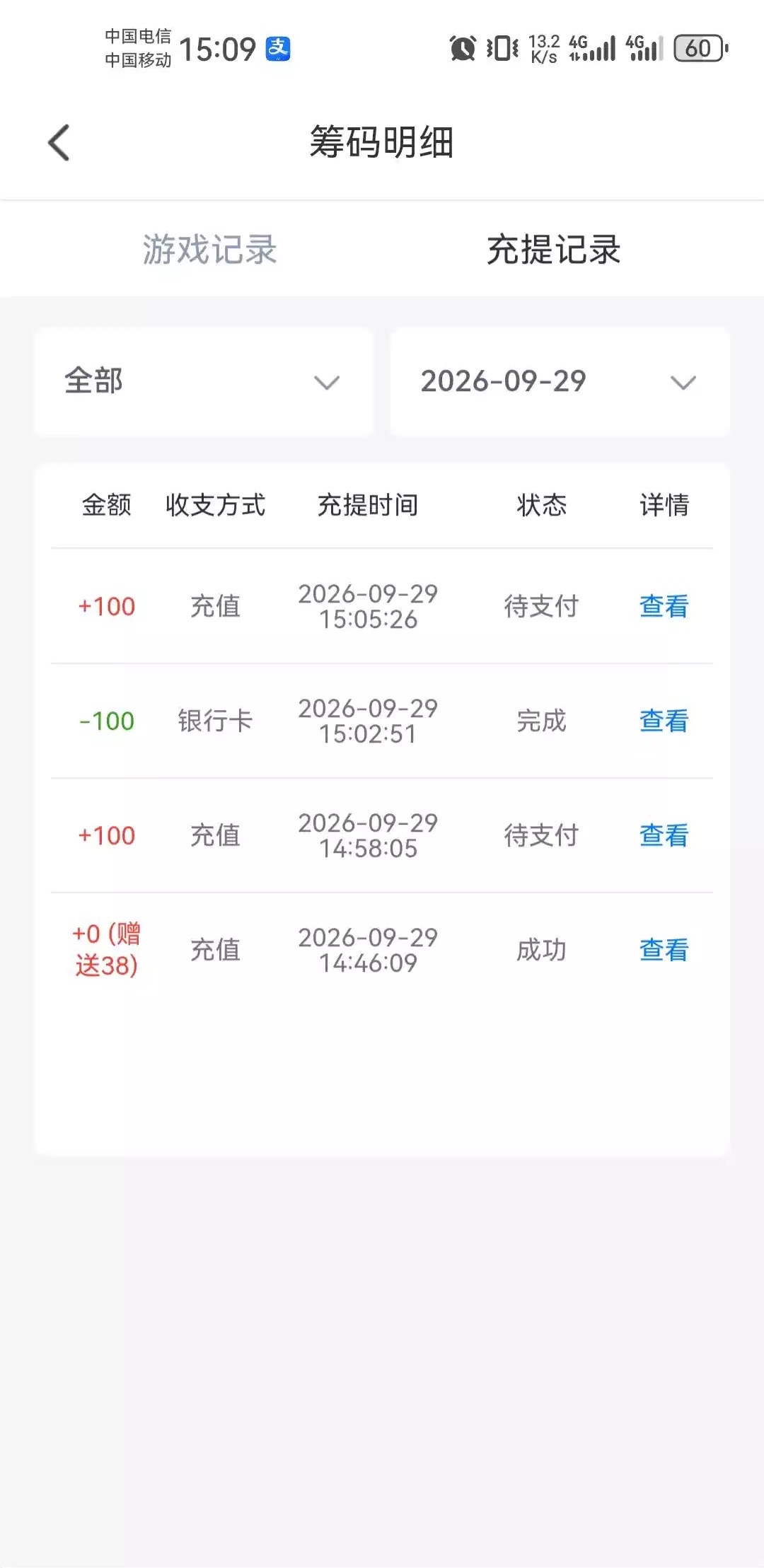Go back using the top-left arrow
This screenshot has height=1568, width=764.
(x=59, y=143)
